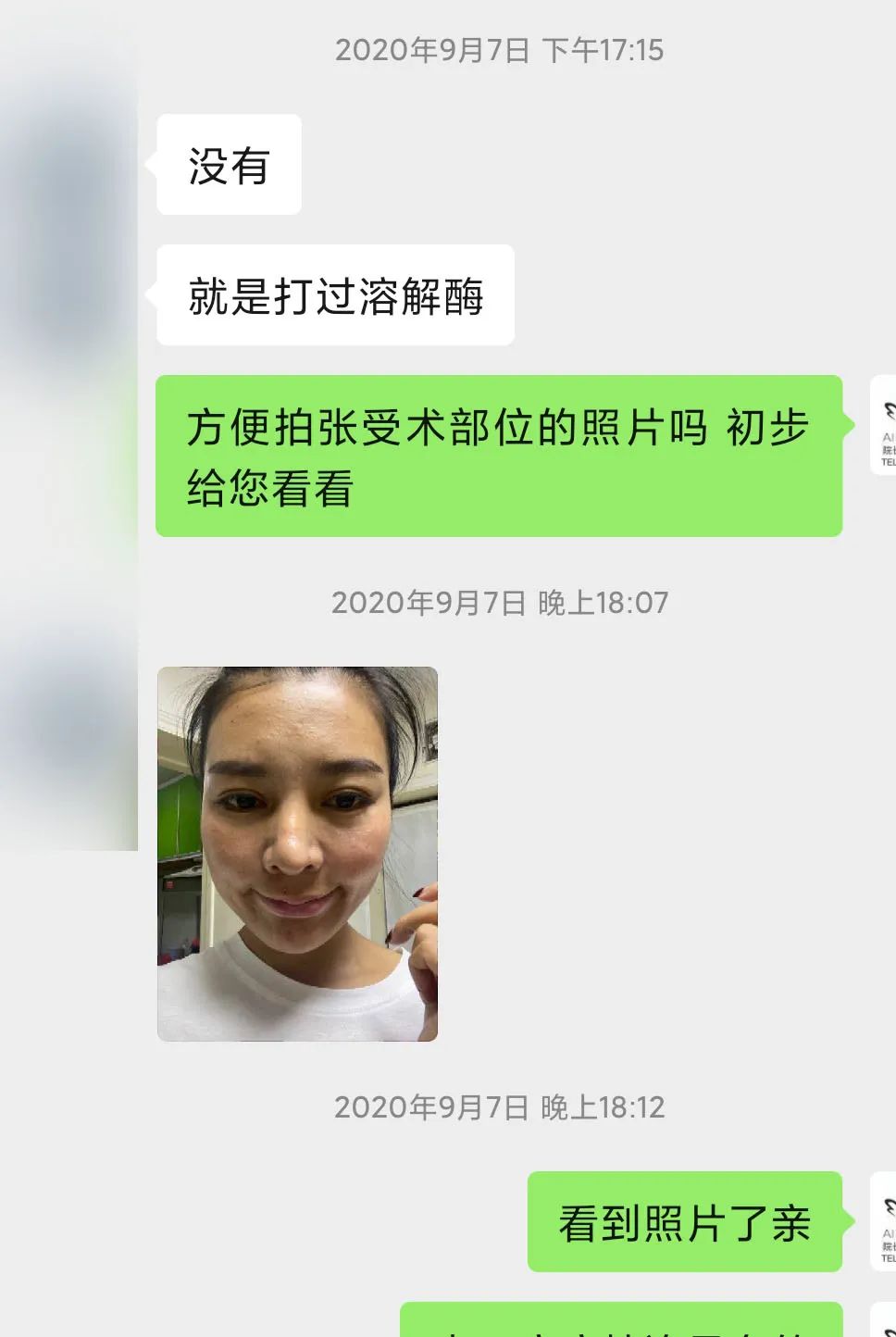Open sender avatar beside '方便拍张受术部位的照片吗' message
This screenshot has height=1337, width=896.
pos(884,426)
